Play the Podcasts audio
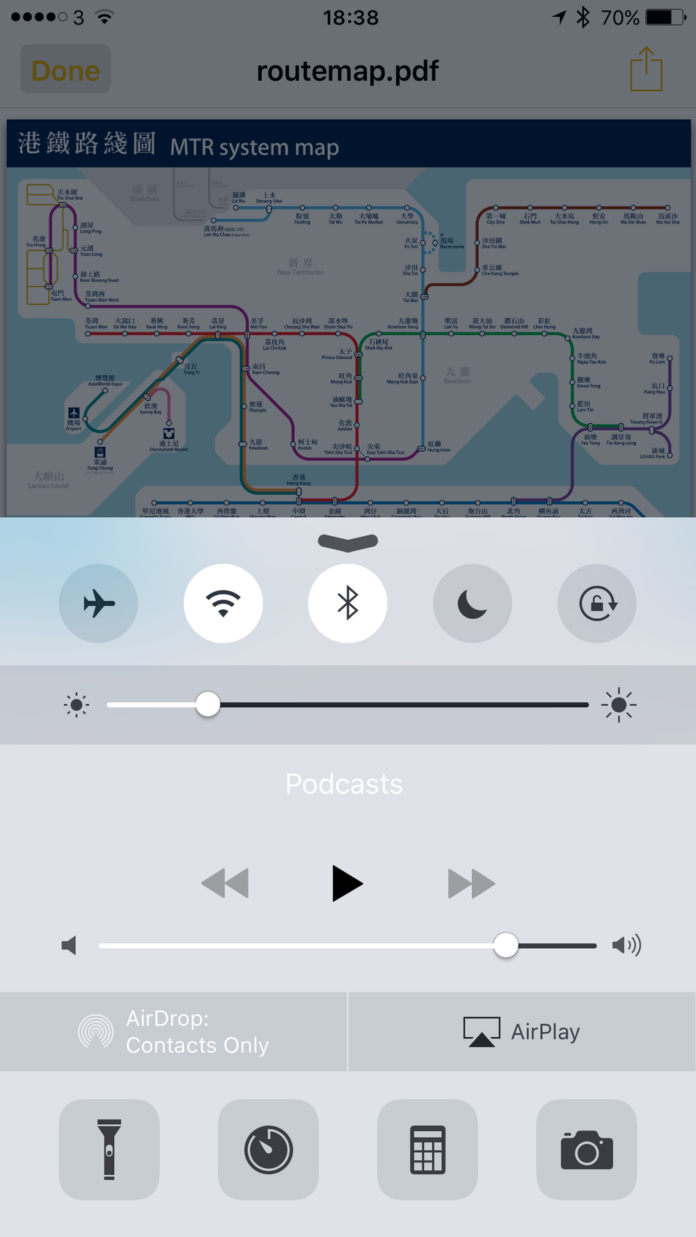The image size is (696, 1237). [346, 883]
